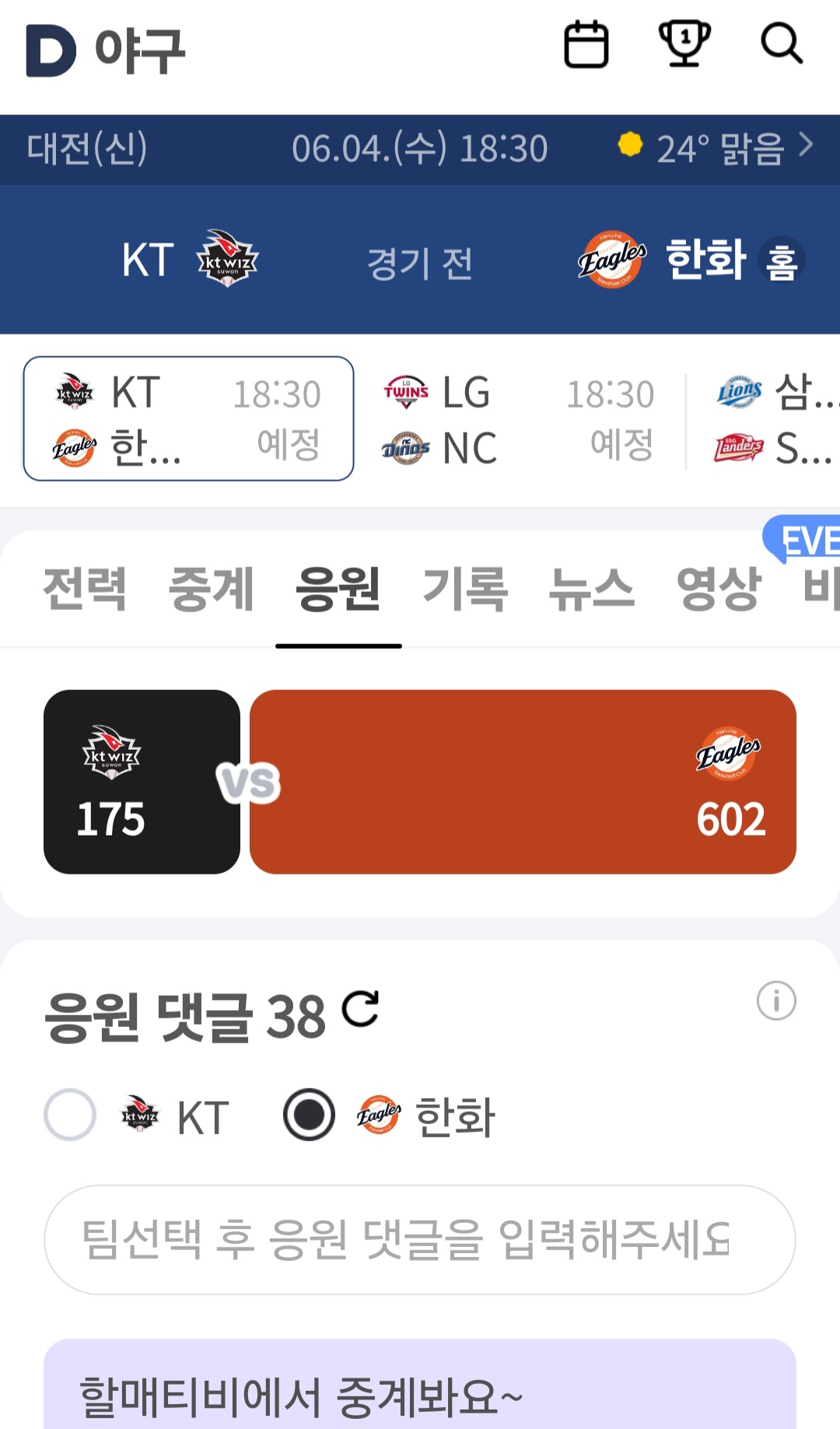Select the LG vs NC game card
The height and width of the screenshot is (1429, 840).
[518, 420]
